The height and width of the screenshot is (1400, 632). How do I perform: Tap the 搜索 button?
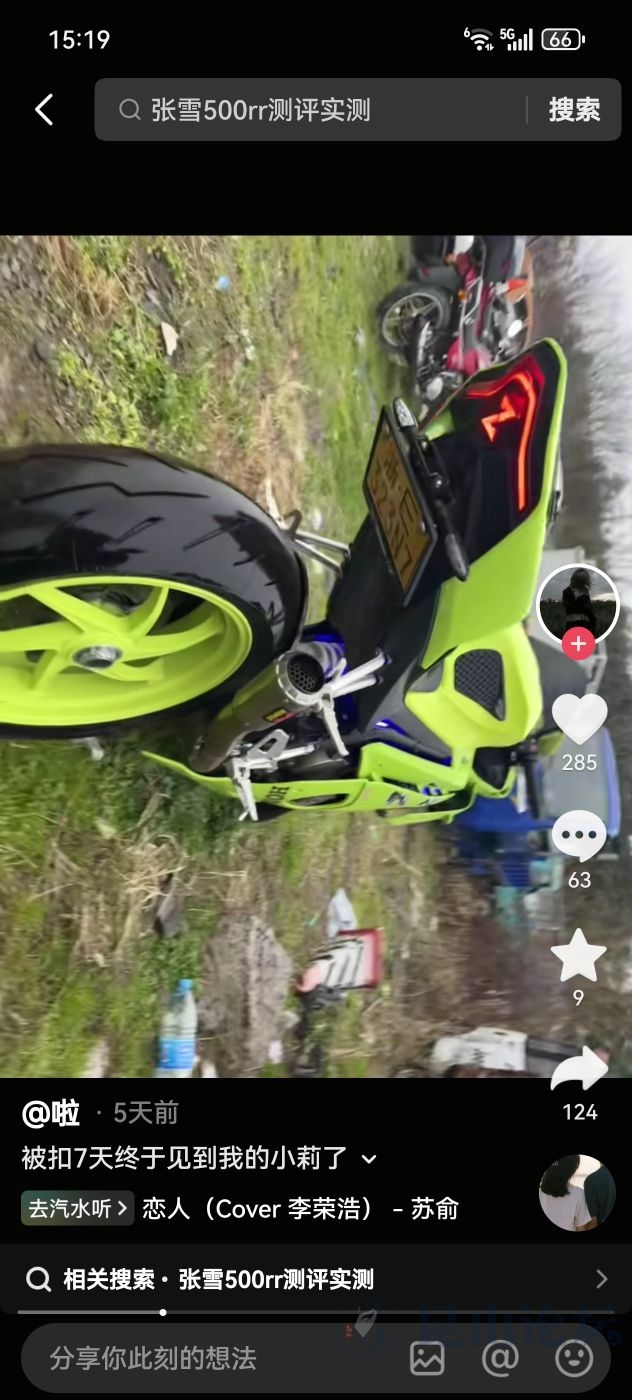[574, 110]
